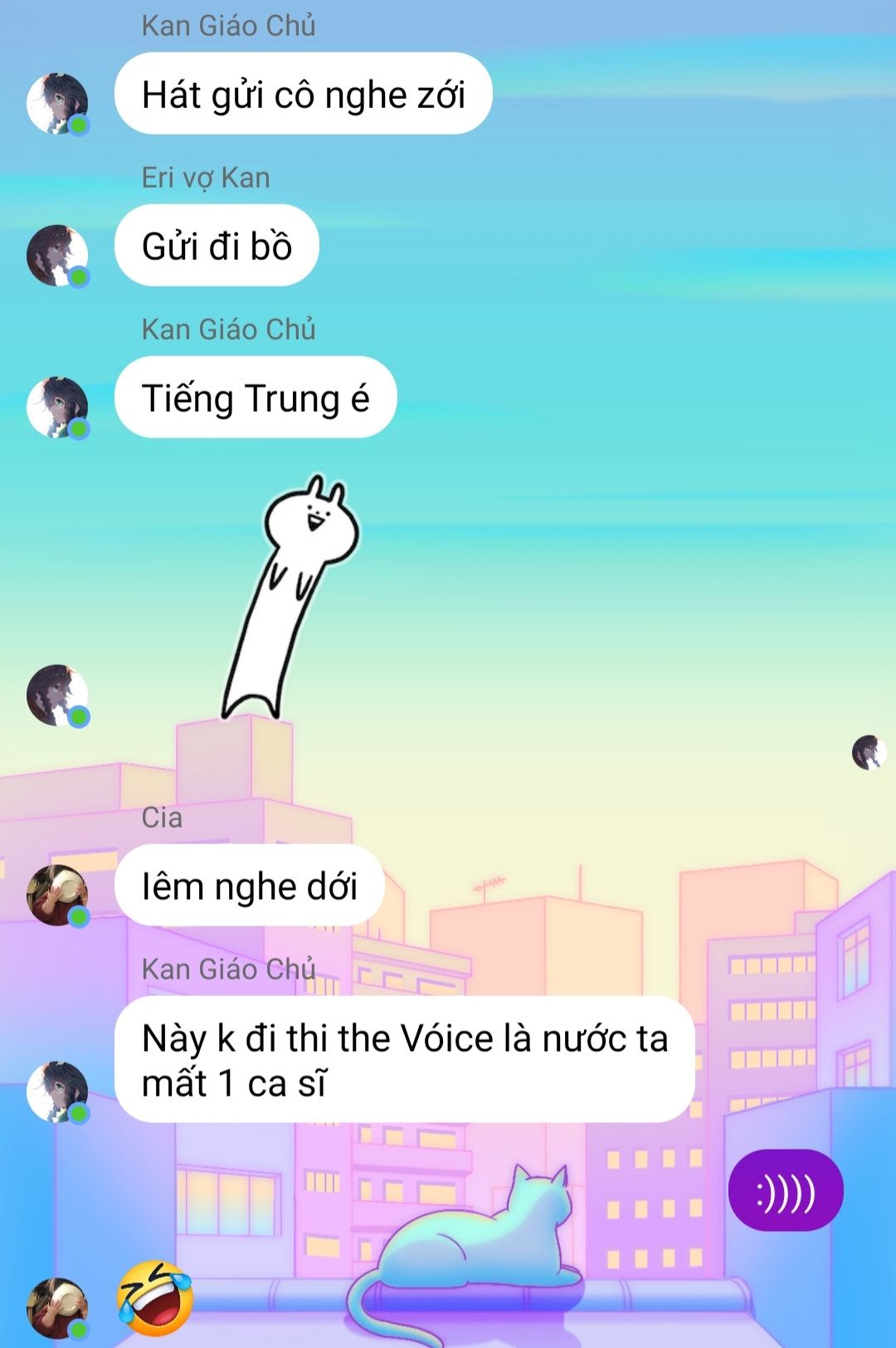Image resolution: width=896 pixels, height=1348 pixels.
Task: Open Cia's avatar next to "Iêm nghe dới"
Action: (56, 895)
